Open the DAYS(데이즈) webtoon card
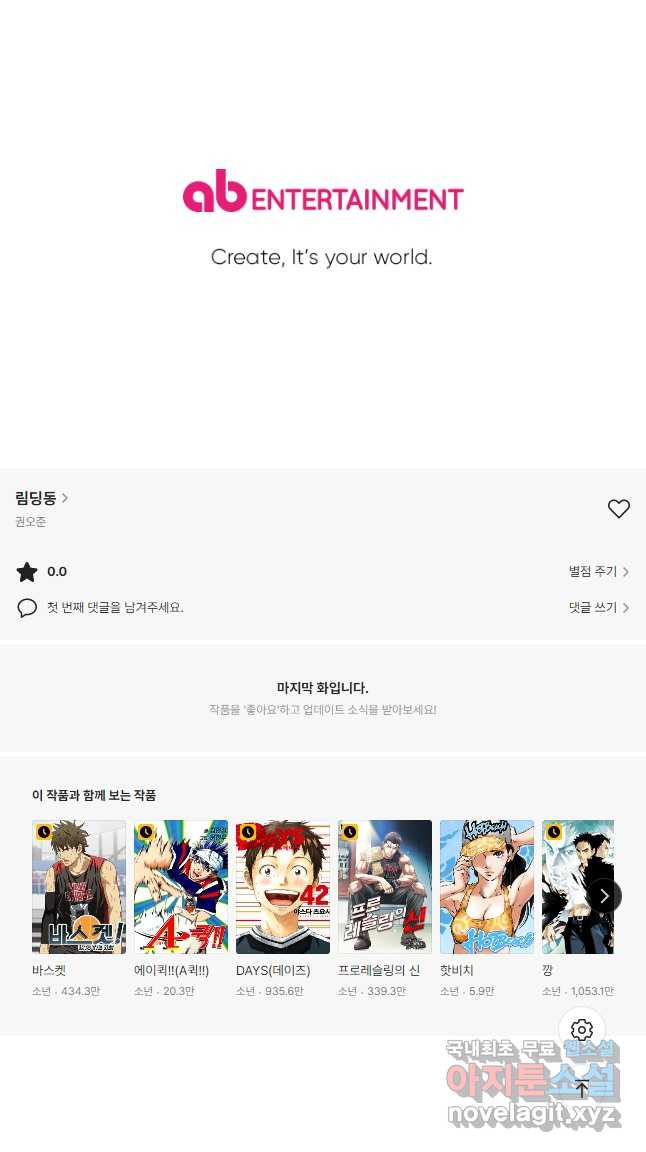The width and height of the screenshot is (646, 1152). [283, 887]
